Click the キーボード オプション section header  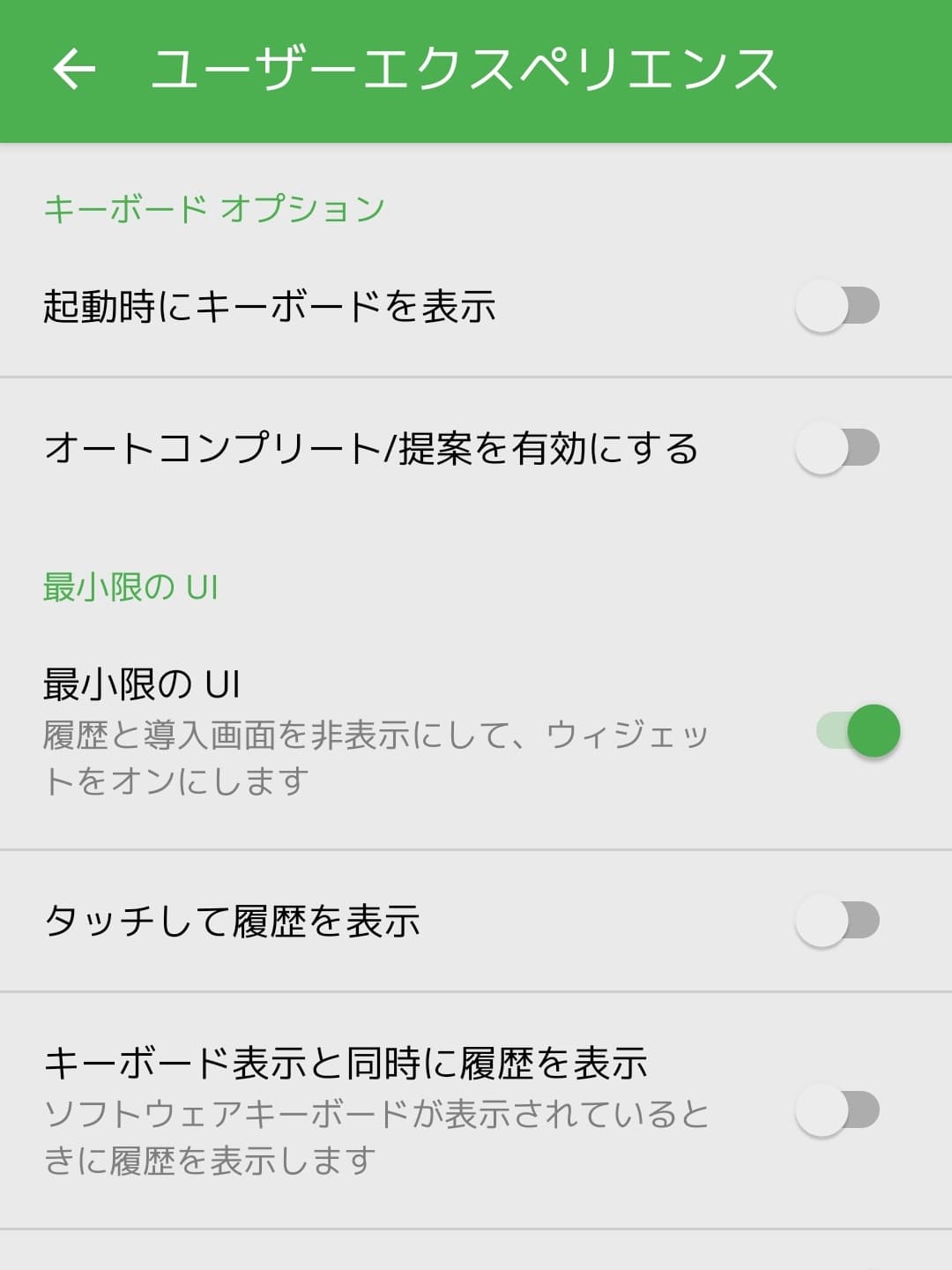212,208
